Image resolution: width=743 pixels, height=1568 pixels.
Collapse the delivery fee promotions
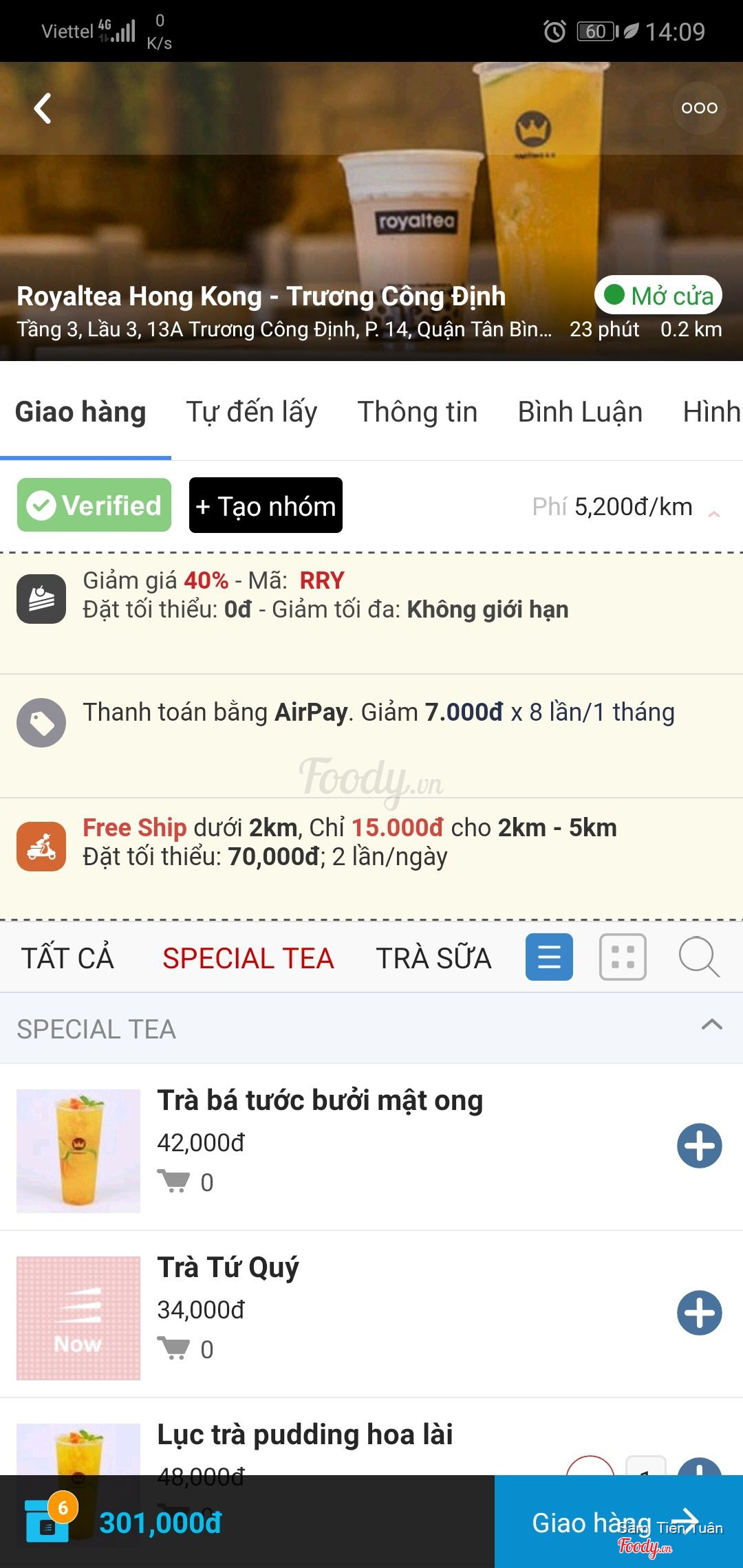tap(714, 513)
